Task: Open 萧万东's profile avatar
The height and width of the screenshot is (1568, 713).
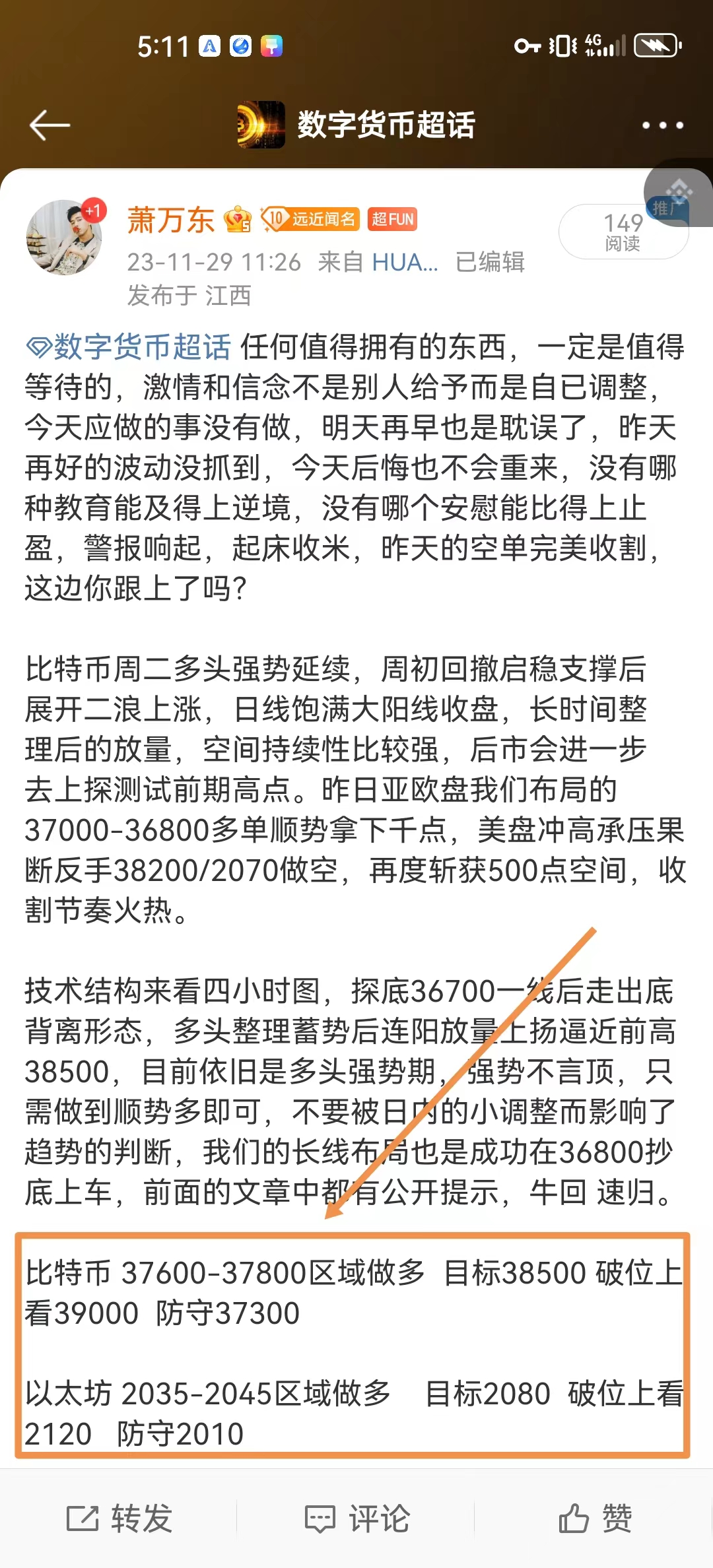Action: point(64,238)
